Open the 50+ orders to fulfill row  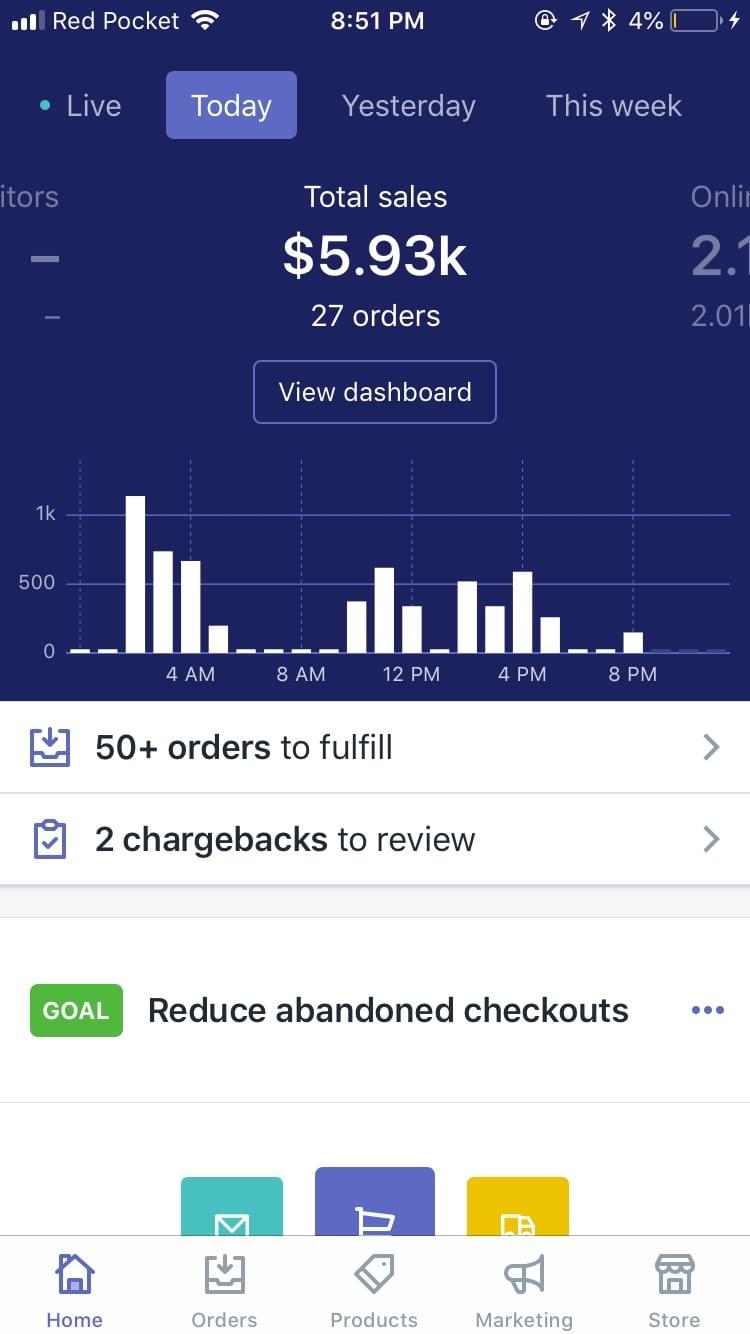pos(375,747)
